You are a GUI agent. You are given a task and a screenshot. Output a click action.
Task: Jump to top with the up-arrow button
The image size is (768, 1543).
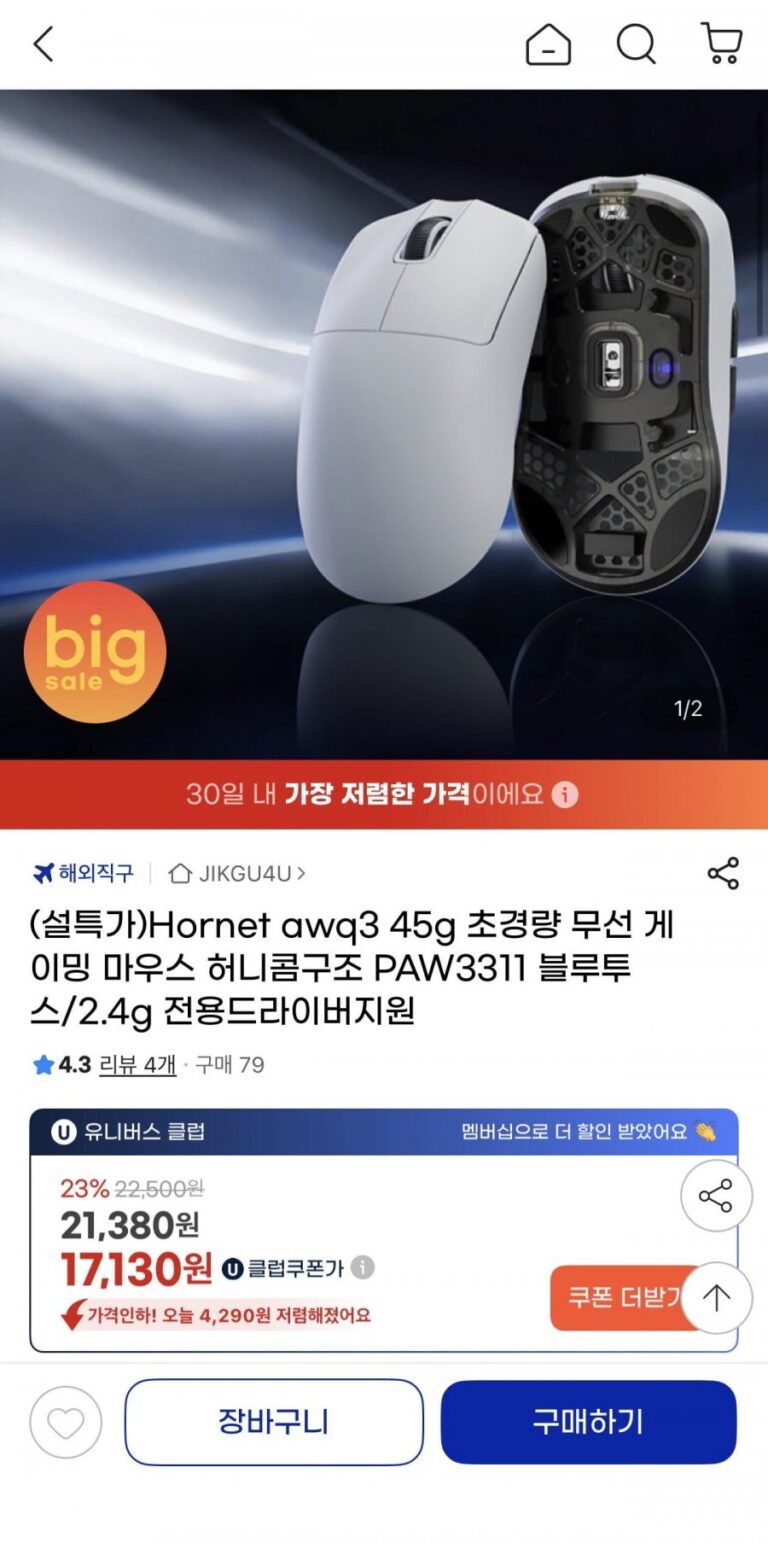coord(716,1298)
